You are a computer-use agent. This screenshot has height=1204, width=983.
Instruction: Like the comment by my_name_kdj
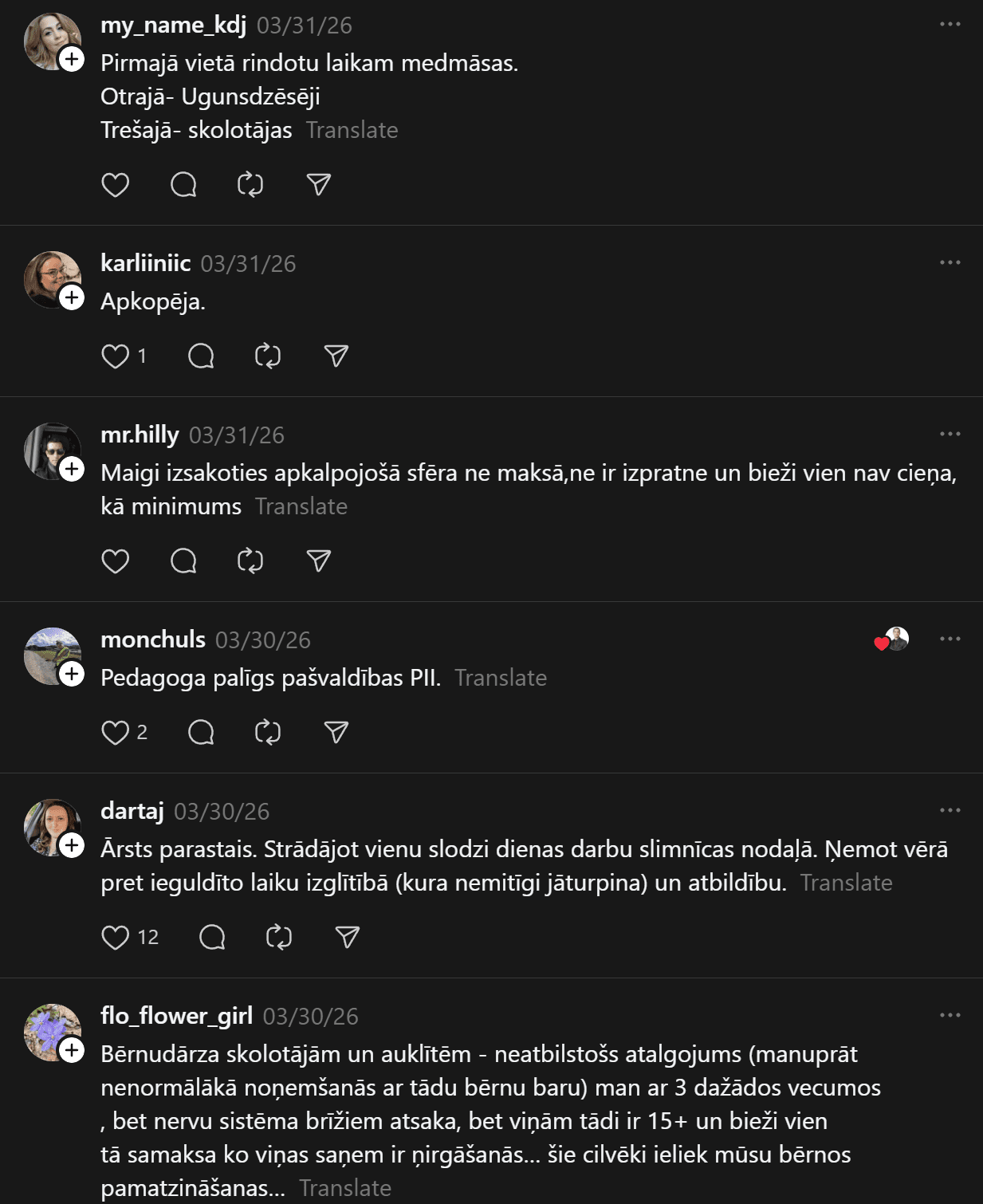tap(116, 185)
